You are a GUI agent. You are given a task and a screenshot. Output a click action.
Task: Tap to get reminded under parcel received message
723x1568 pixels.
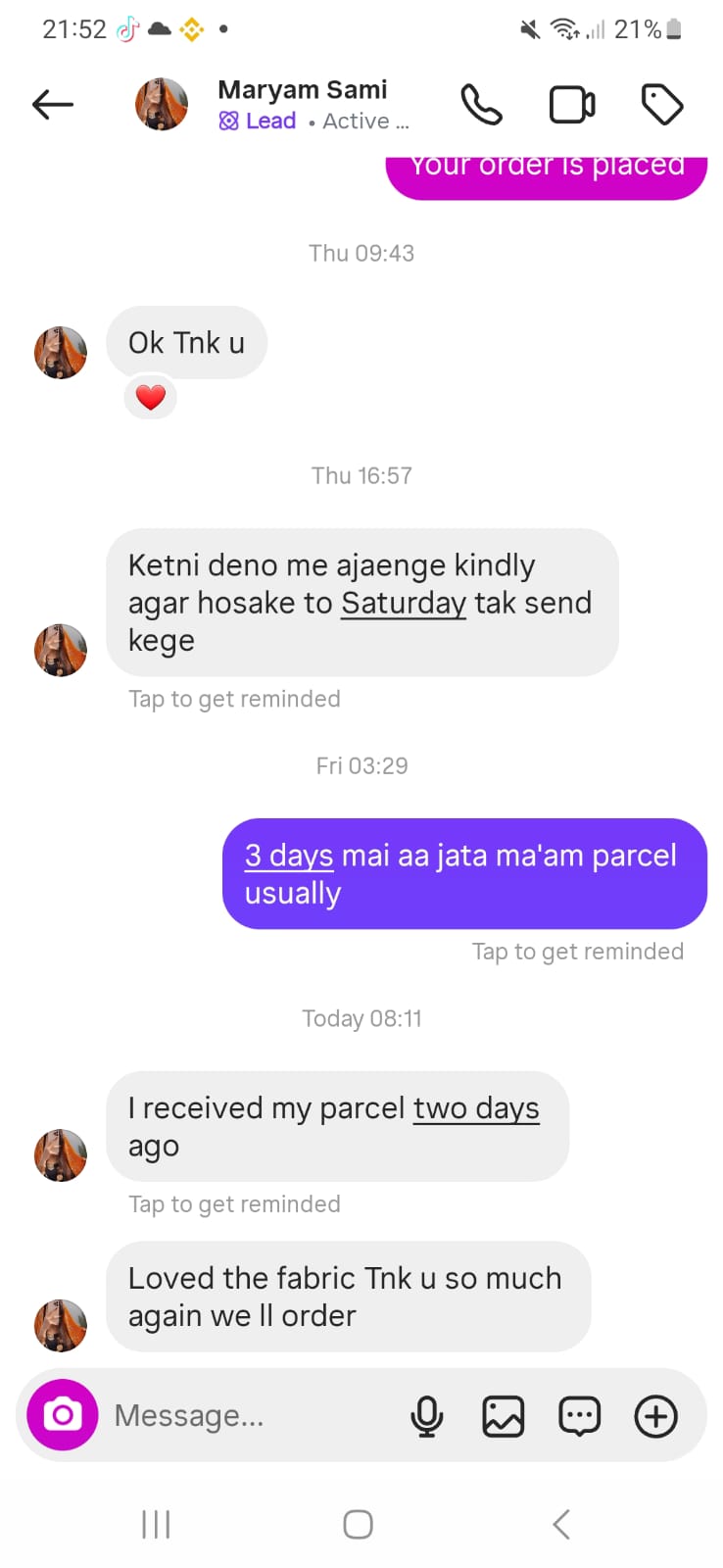[234, 1204]
